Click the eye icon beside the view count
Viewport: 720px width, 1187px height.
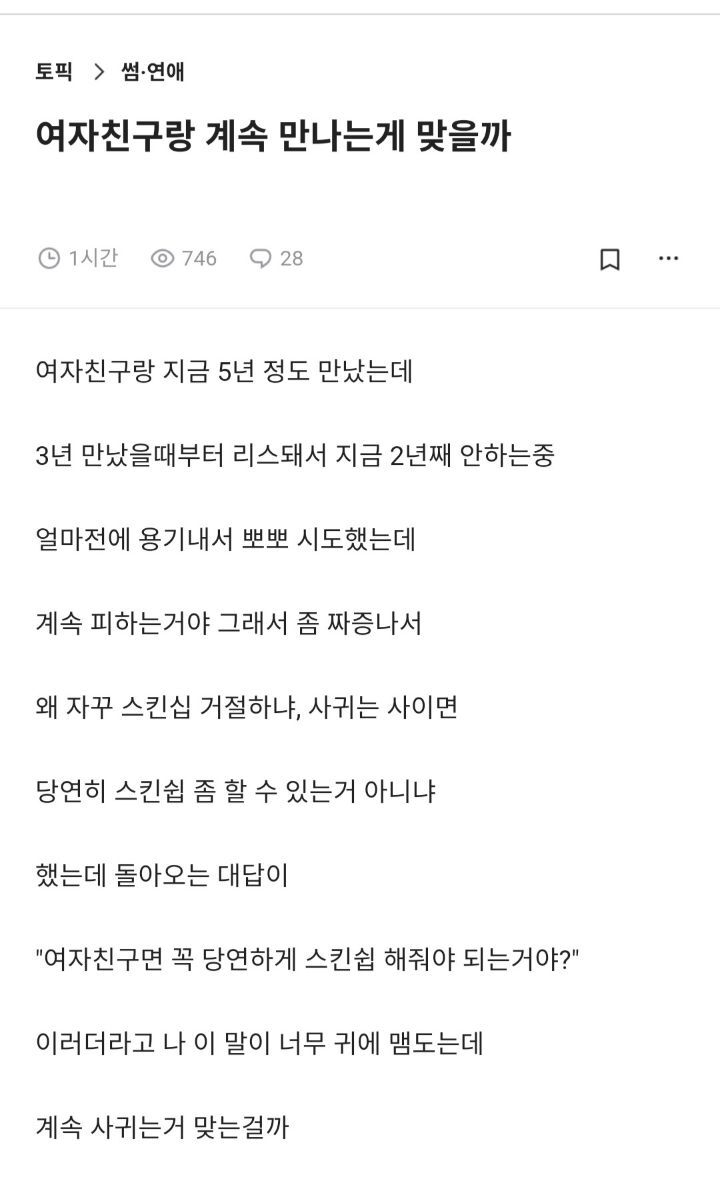click(160, 258)
